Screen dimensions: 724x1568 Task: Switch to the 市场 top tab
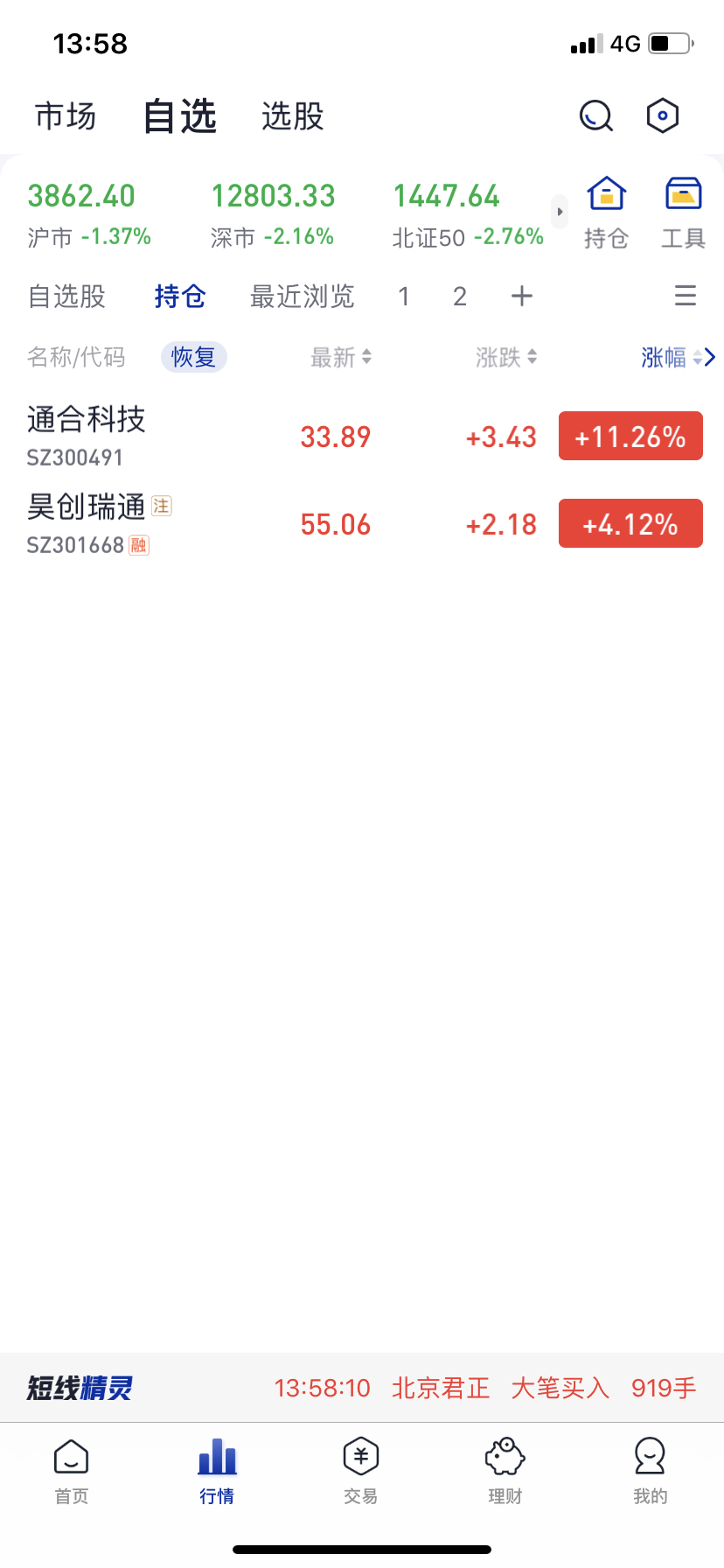66,116
